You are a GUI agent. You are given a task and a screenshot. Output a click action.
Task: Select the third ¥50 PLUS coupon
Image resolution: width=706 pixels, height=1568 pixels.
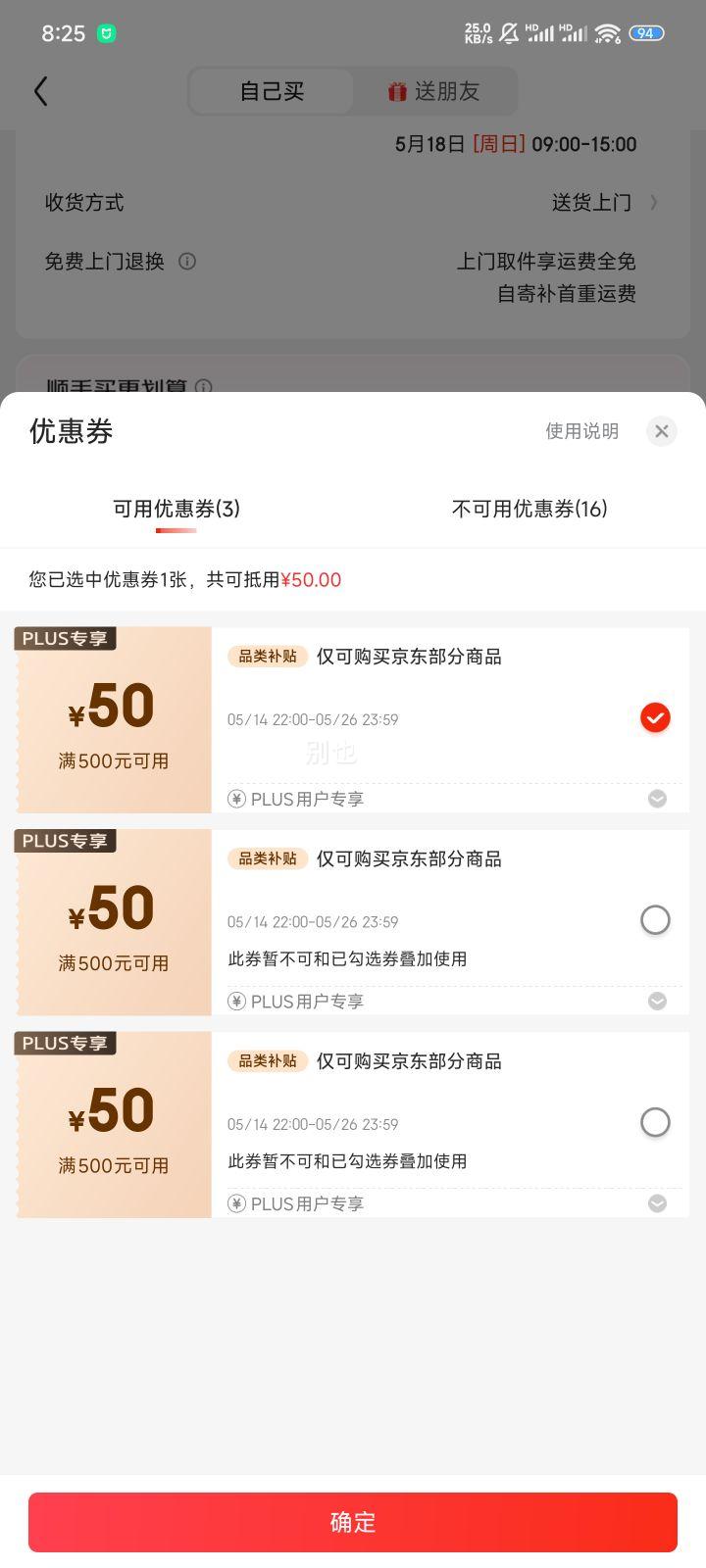point(655,1122)
